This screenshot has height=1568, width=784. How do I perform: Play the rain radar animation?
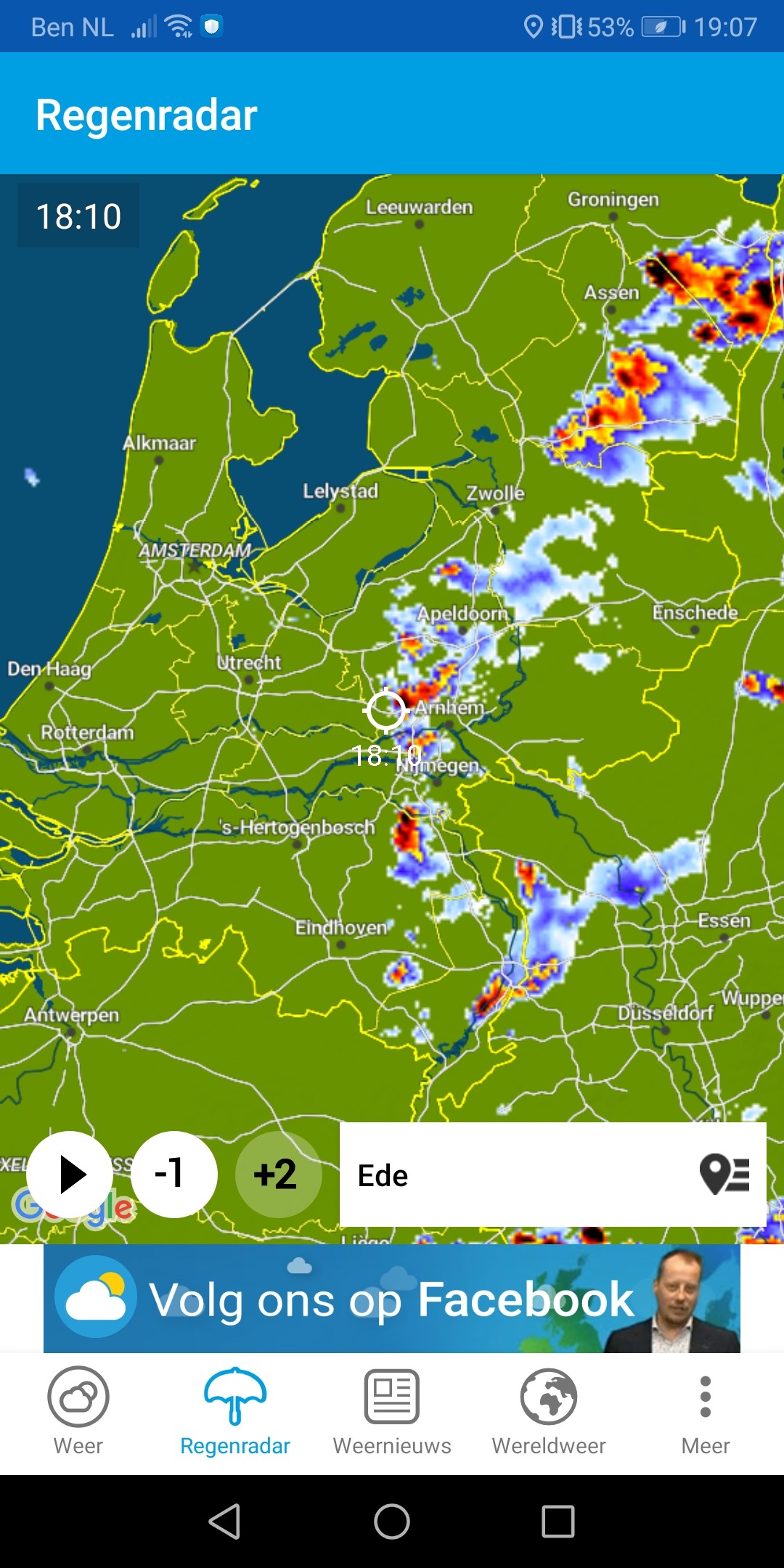point(70,1175)
